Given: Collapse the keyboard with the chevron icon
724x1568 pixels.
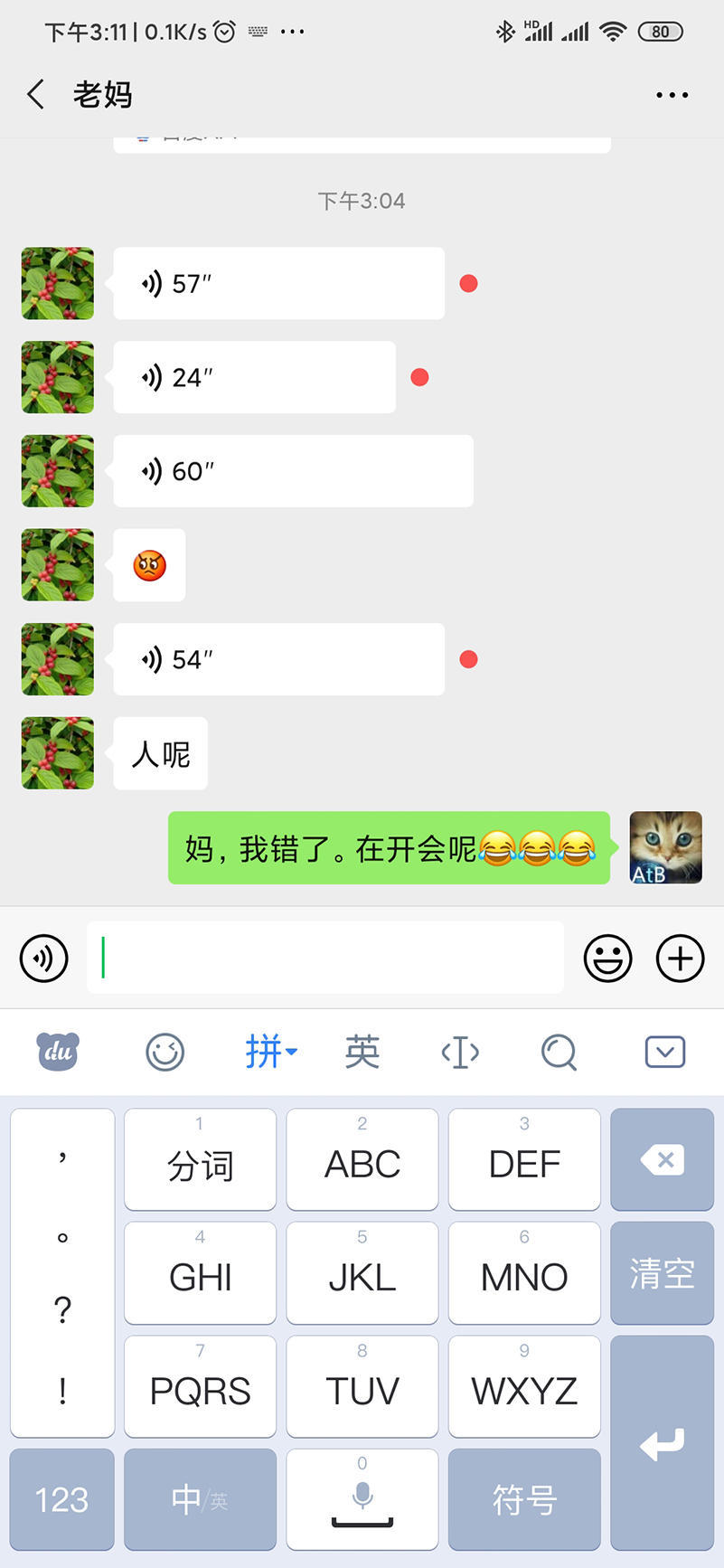Looking at the screenshot, I should point(664,1052).
